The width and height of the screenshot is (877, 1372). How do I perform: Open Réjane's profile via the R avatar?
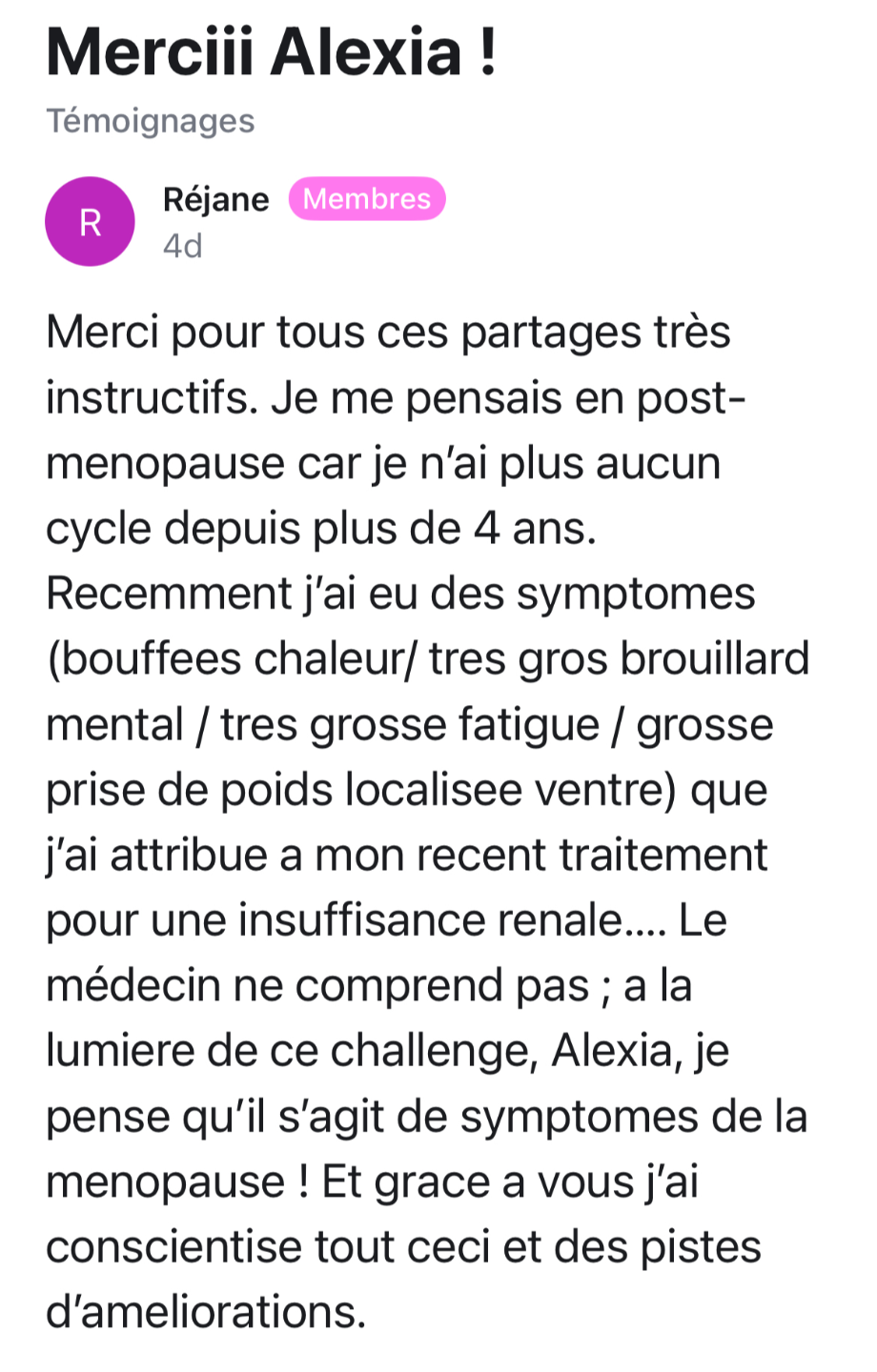[90, 222]
